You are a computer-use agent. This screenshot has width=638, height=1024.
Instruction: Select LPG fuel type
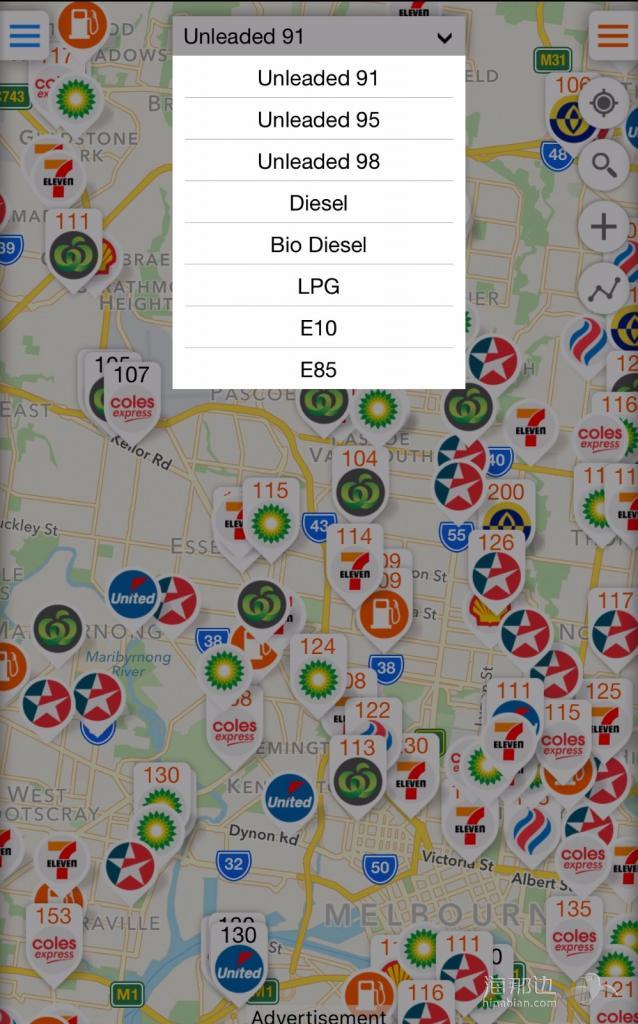coord(318,287)
